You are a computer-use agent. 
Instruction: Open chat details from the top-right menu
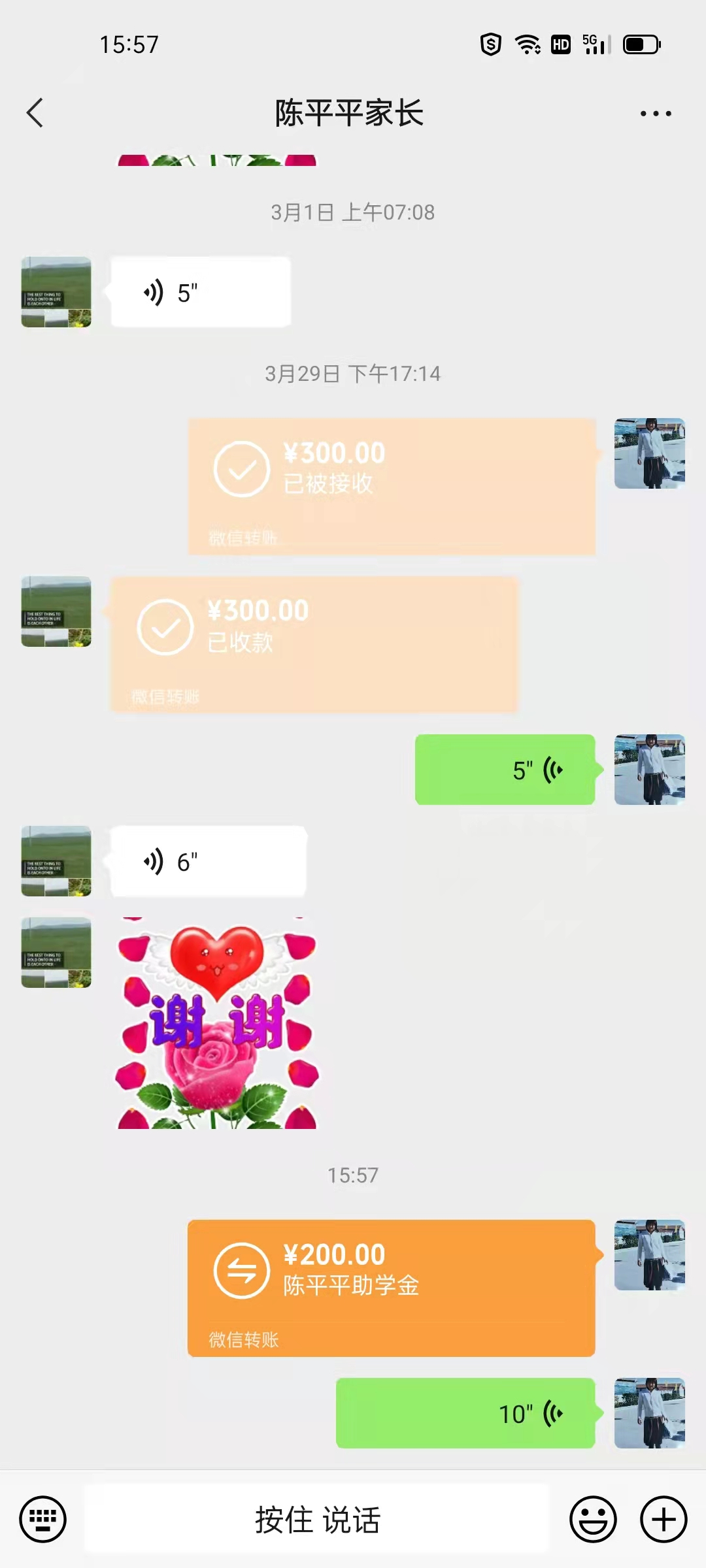[657, 112]
